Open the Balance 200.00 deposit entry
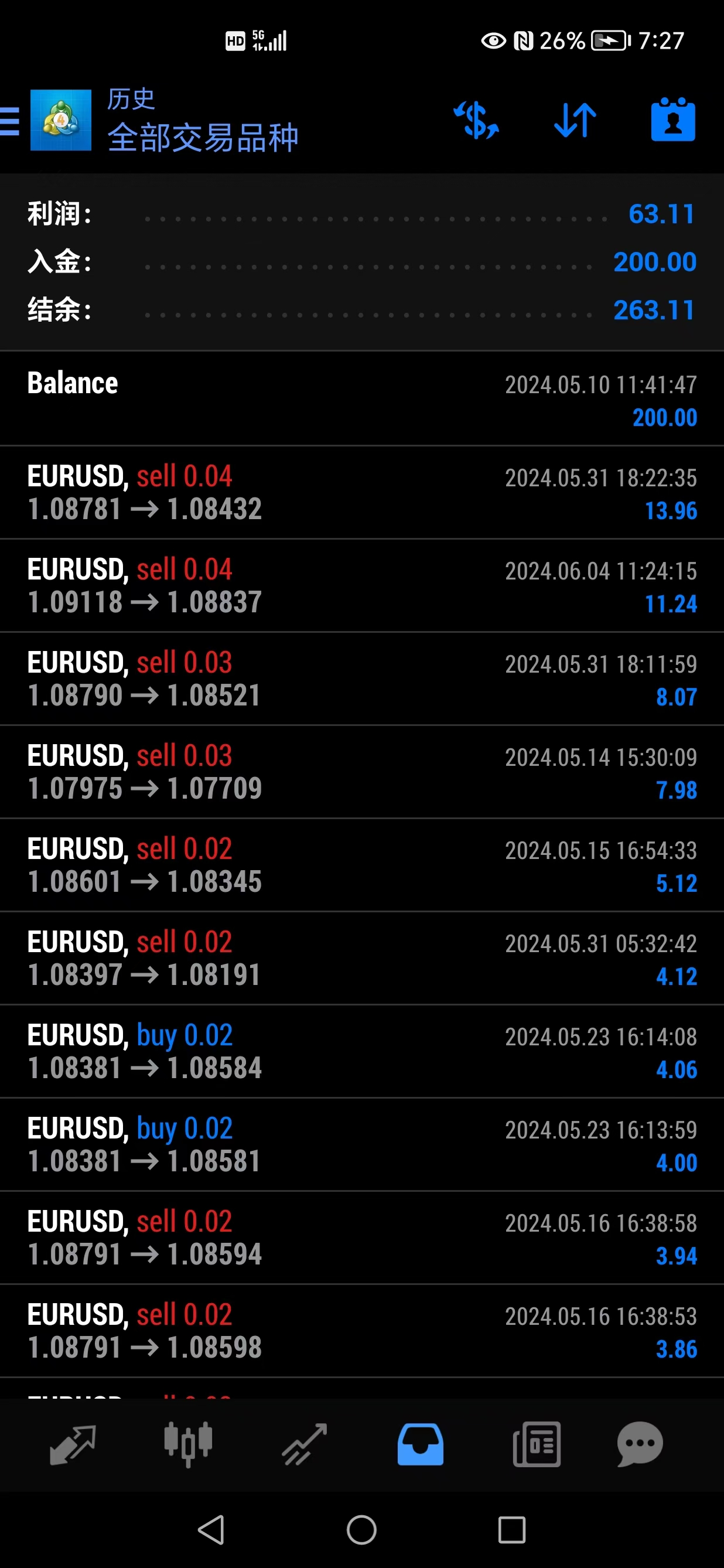 pos(361,399)
